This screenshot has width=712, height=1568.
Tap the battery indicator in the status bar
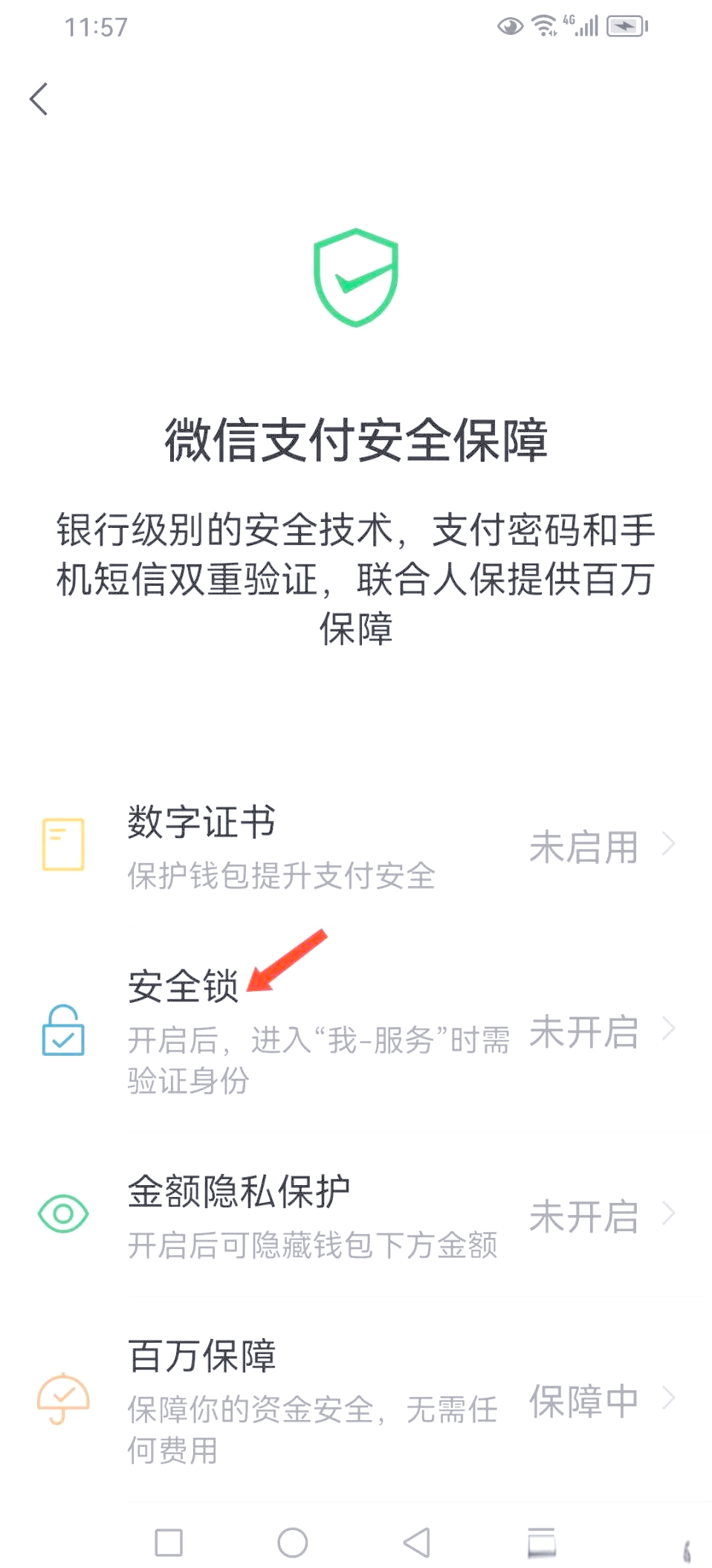click(x=624, y=27)
